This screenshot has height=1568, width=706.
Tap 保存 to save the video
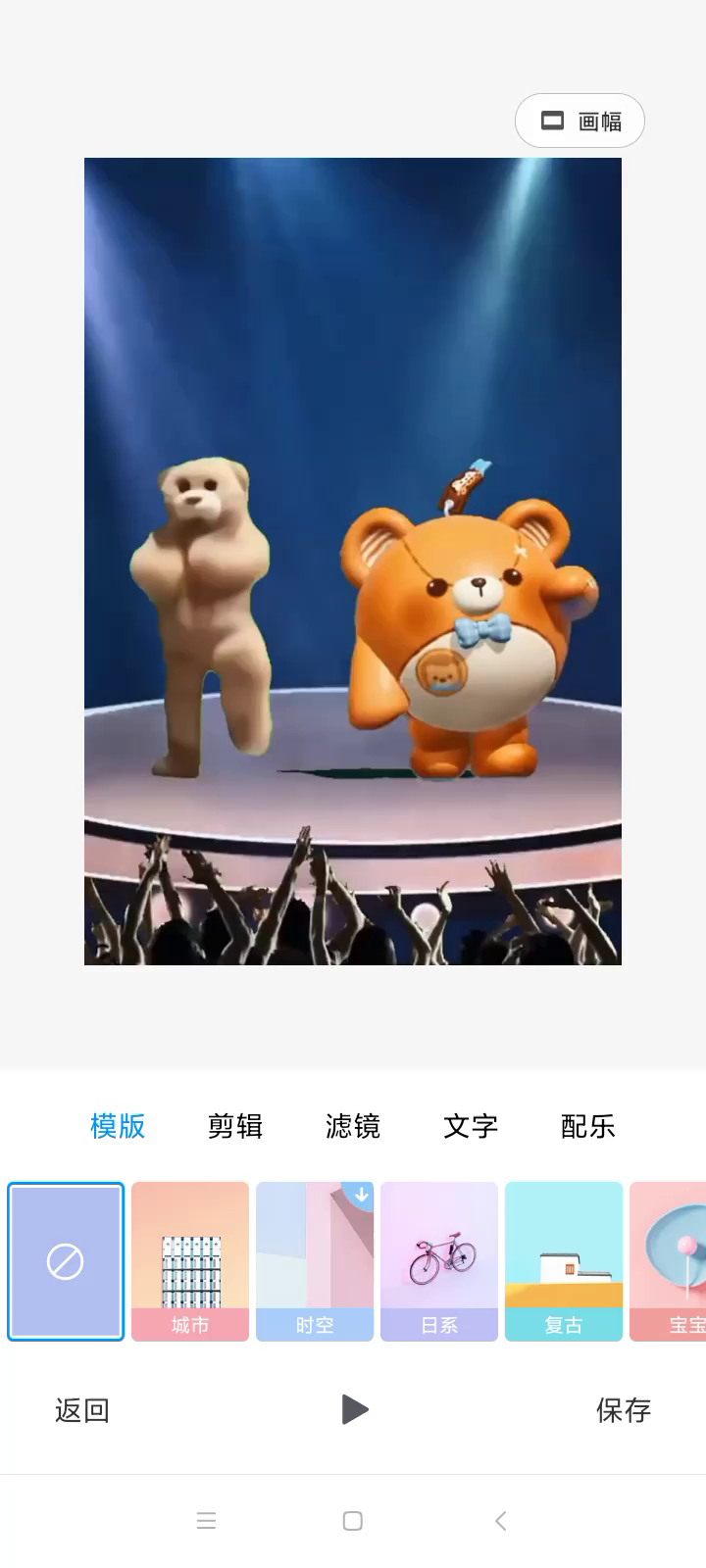pyautogui.click(x=623, y=1410)
